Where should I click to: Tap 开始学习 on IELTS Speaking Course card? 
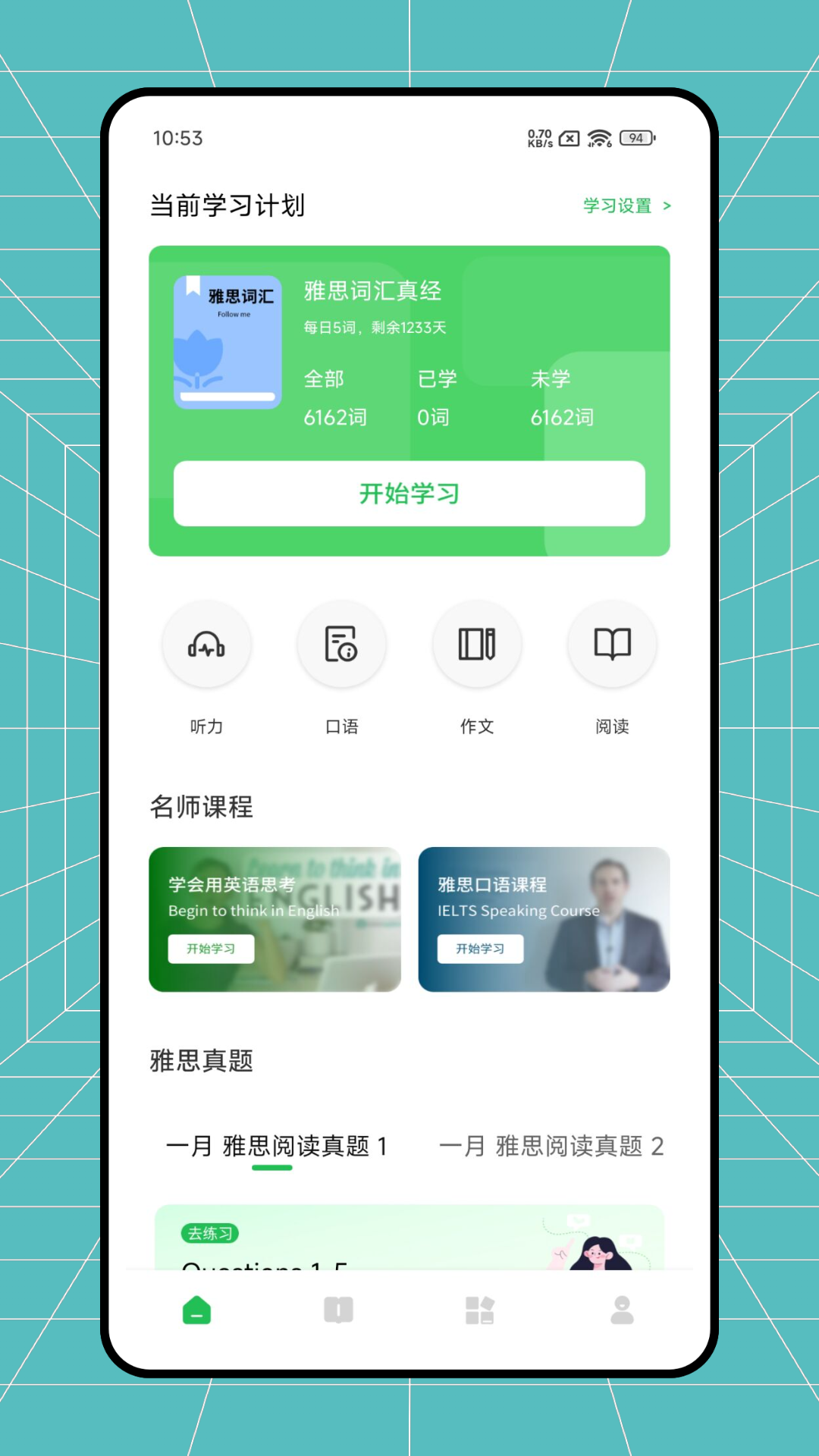coord(481,949)
